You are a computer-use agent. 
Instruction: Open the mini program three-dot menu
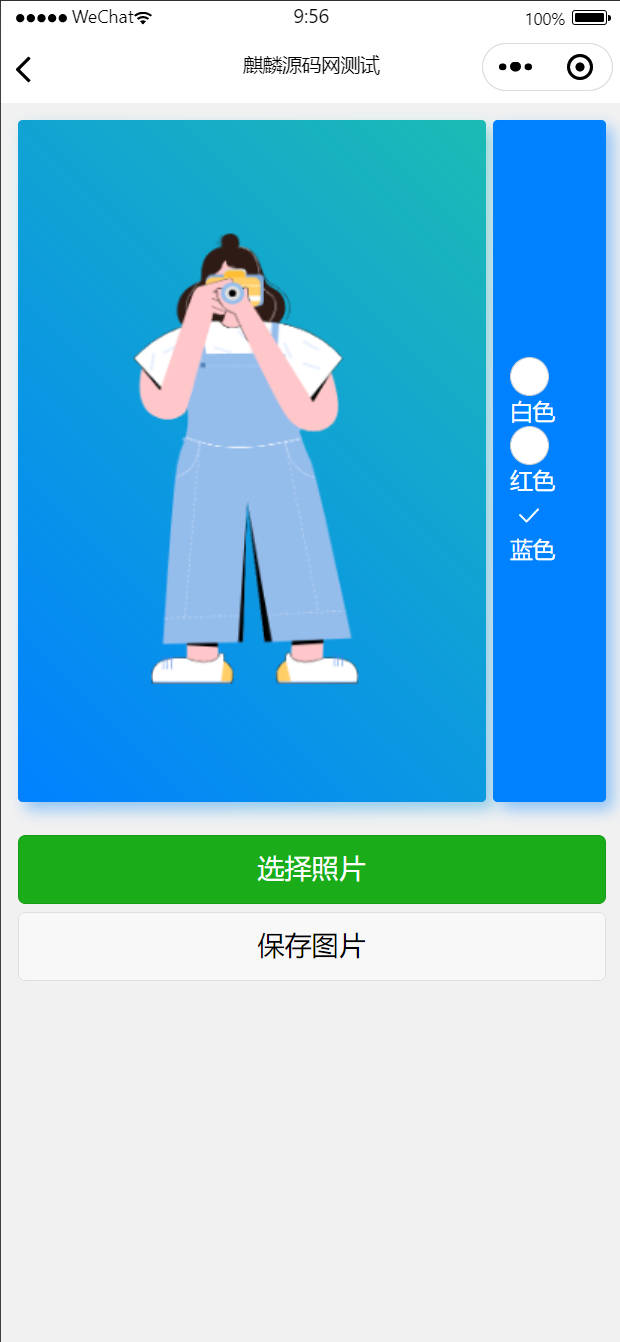(515, 67)
